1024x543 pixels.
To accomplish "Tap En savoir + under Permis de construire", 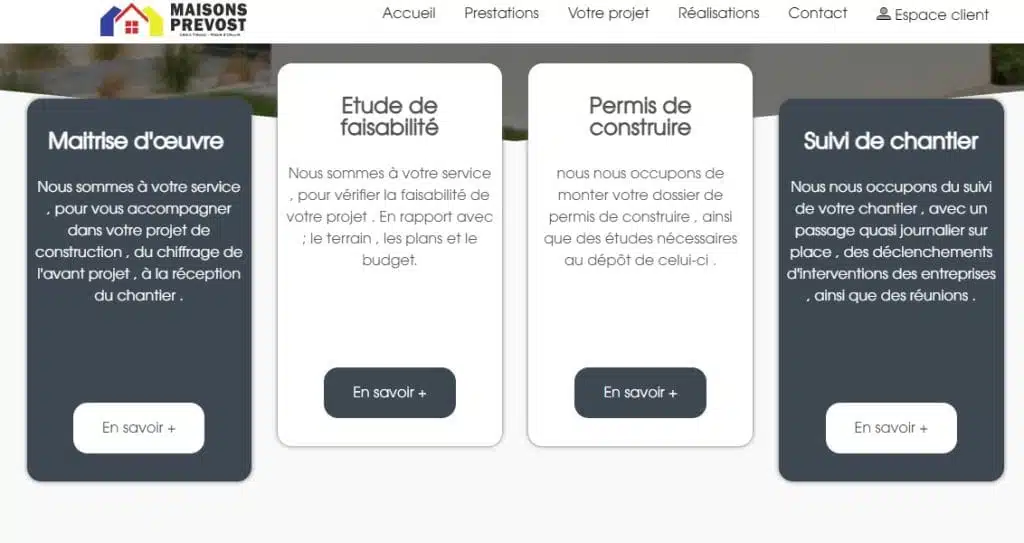I will click(640, 393).
